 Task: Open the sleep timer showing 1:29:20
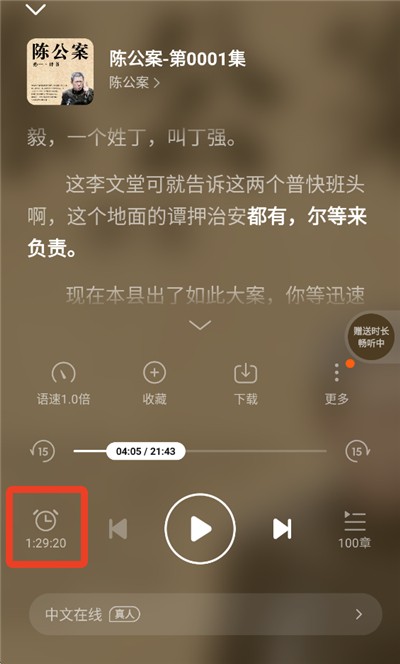(x=46, y=528)
